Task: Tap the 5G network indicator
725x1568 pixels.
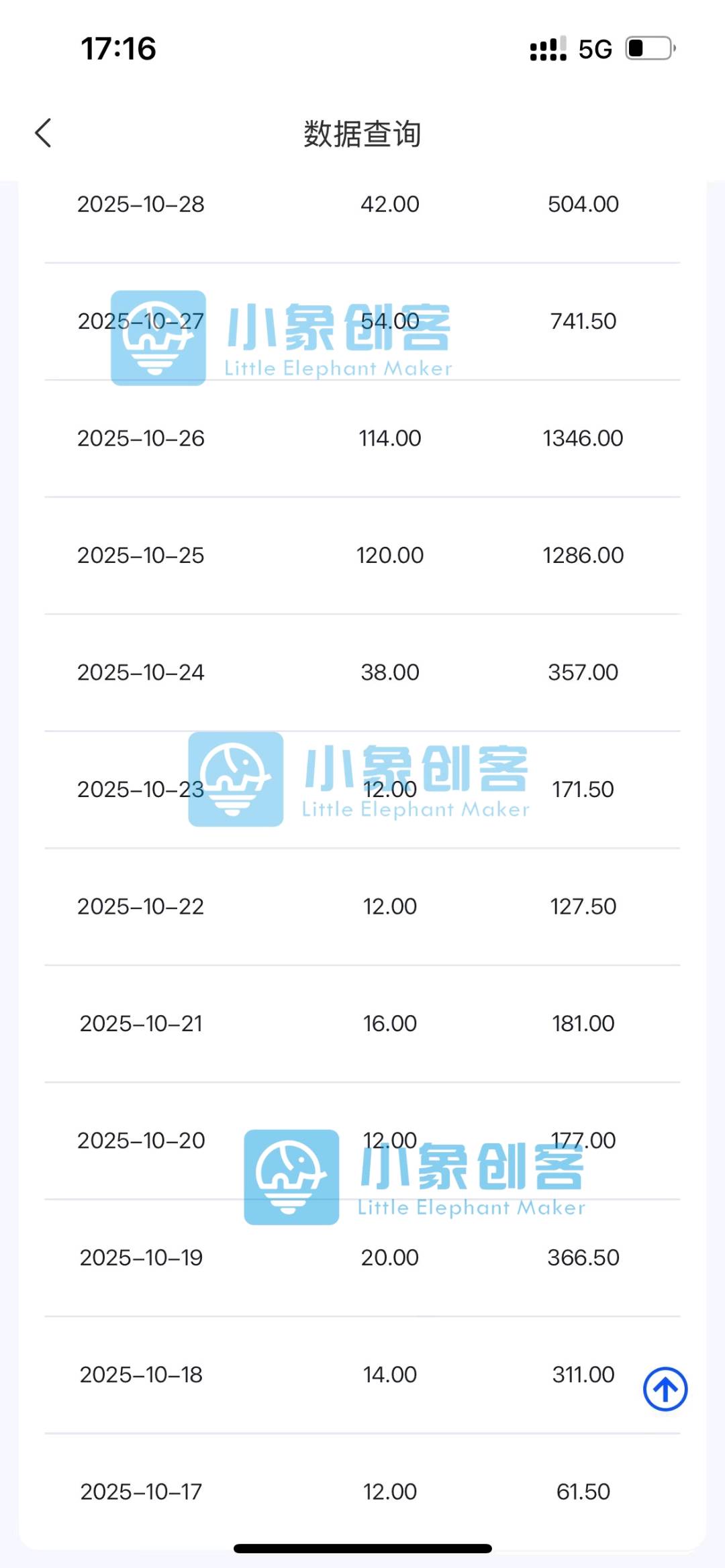Action: 593,48
